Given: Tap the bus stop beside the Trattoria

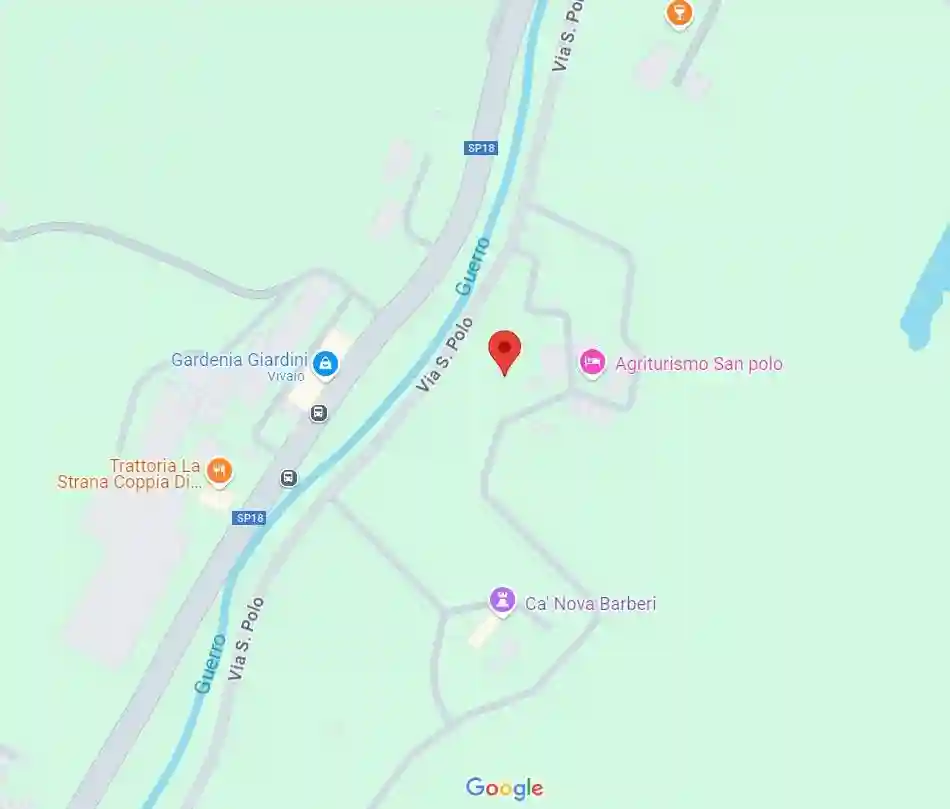Looking at the screenshot, I should [289, 478].
